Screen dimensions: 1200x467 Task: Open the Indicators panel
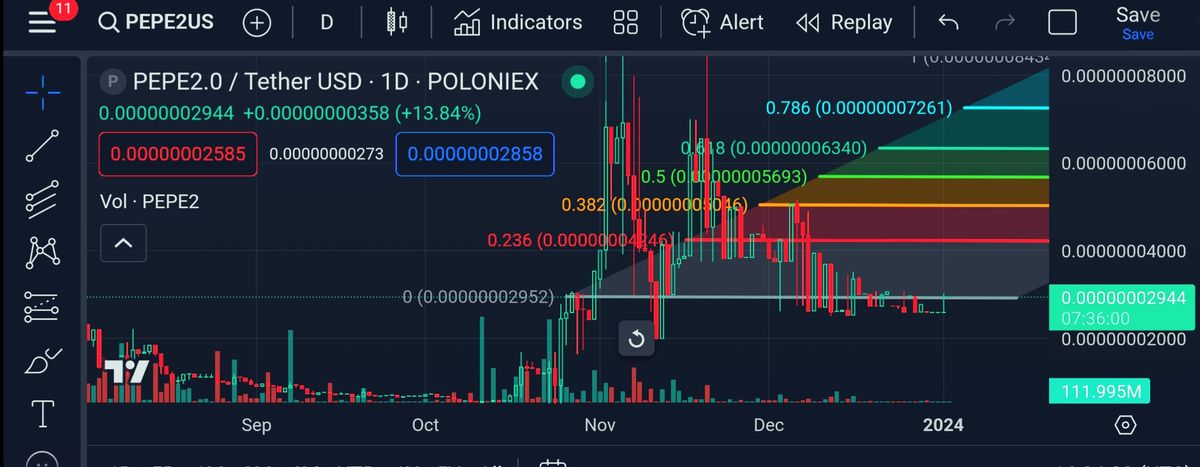point(518,22)
